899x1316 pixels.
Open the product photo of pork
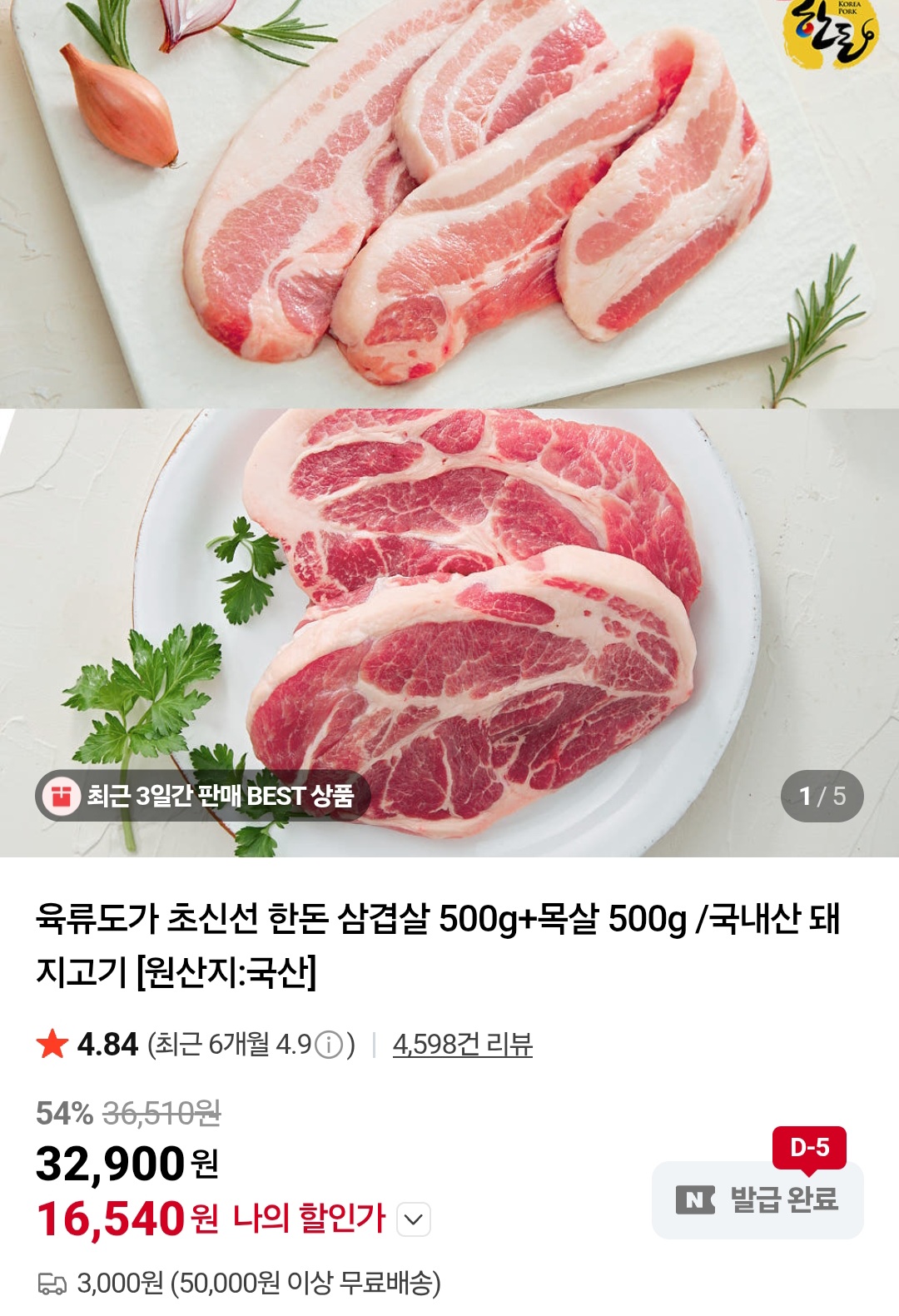coord(449,416)
